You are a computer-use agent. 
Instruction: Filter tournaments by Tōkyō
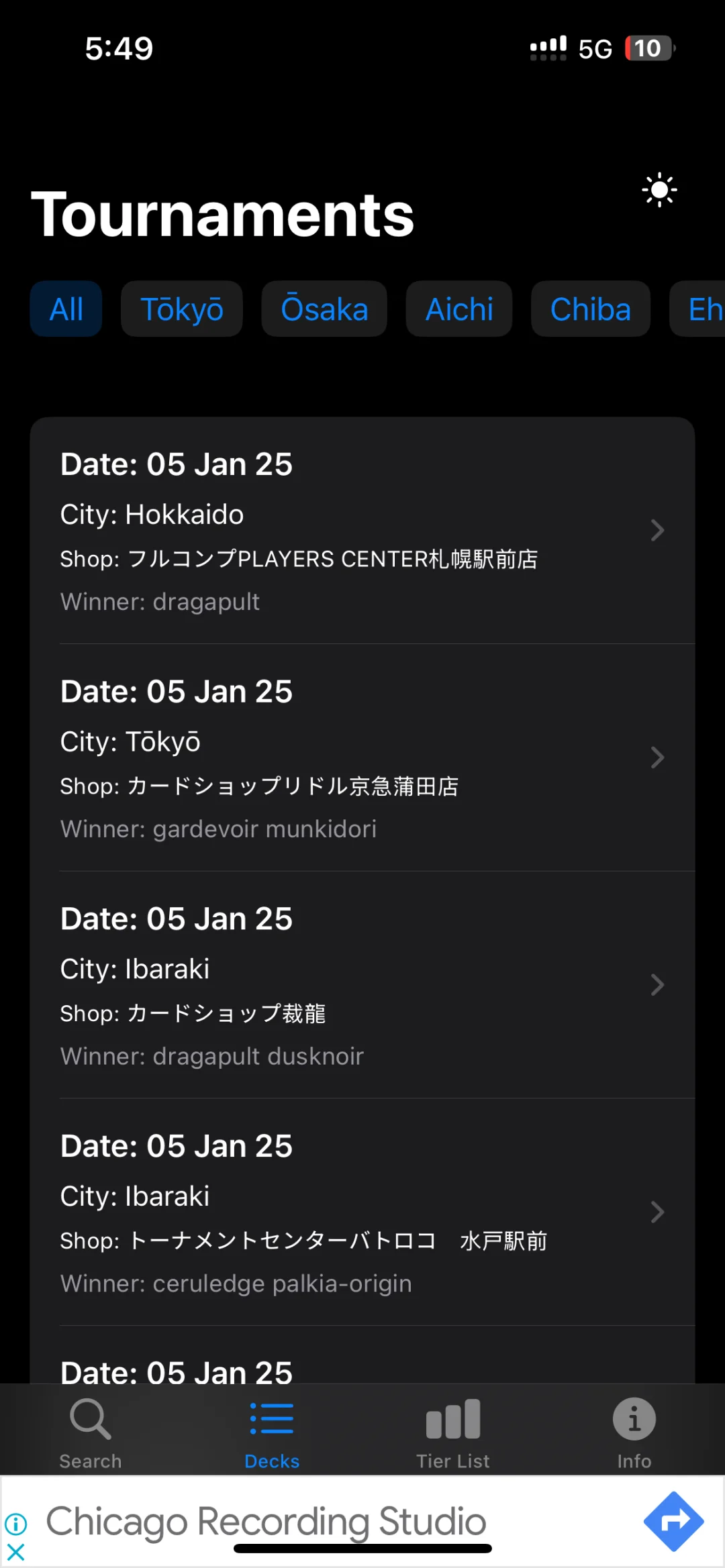(x=181, y=309)
